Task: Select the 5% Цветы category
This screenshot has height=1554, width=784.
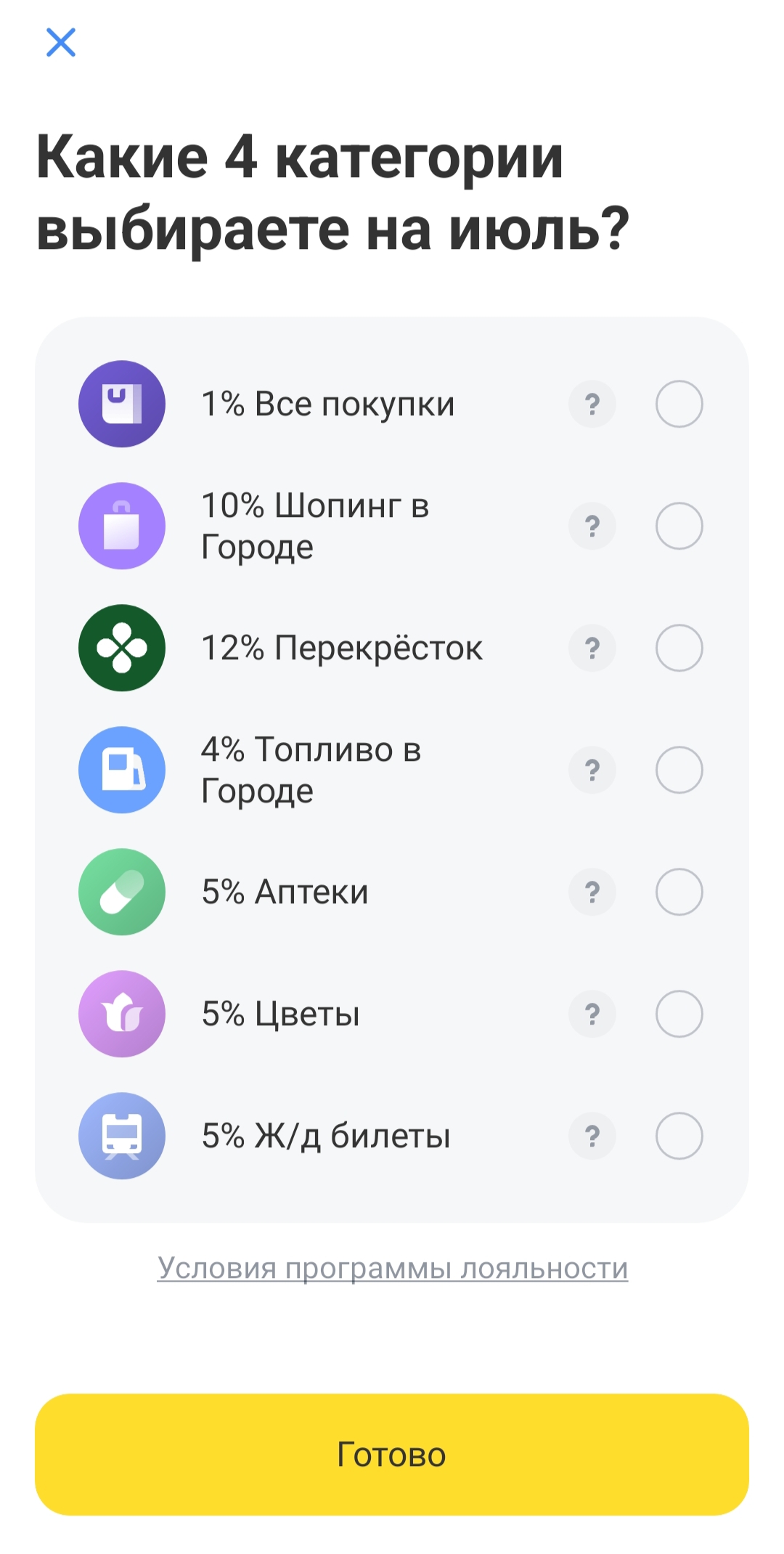Action: click(679, 1014)
